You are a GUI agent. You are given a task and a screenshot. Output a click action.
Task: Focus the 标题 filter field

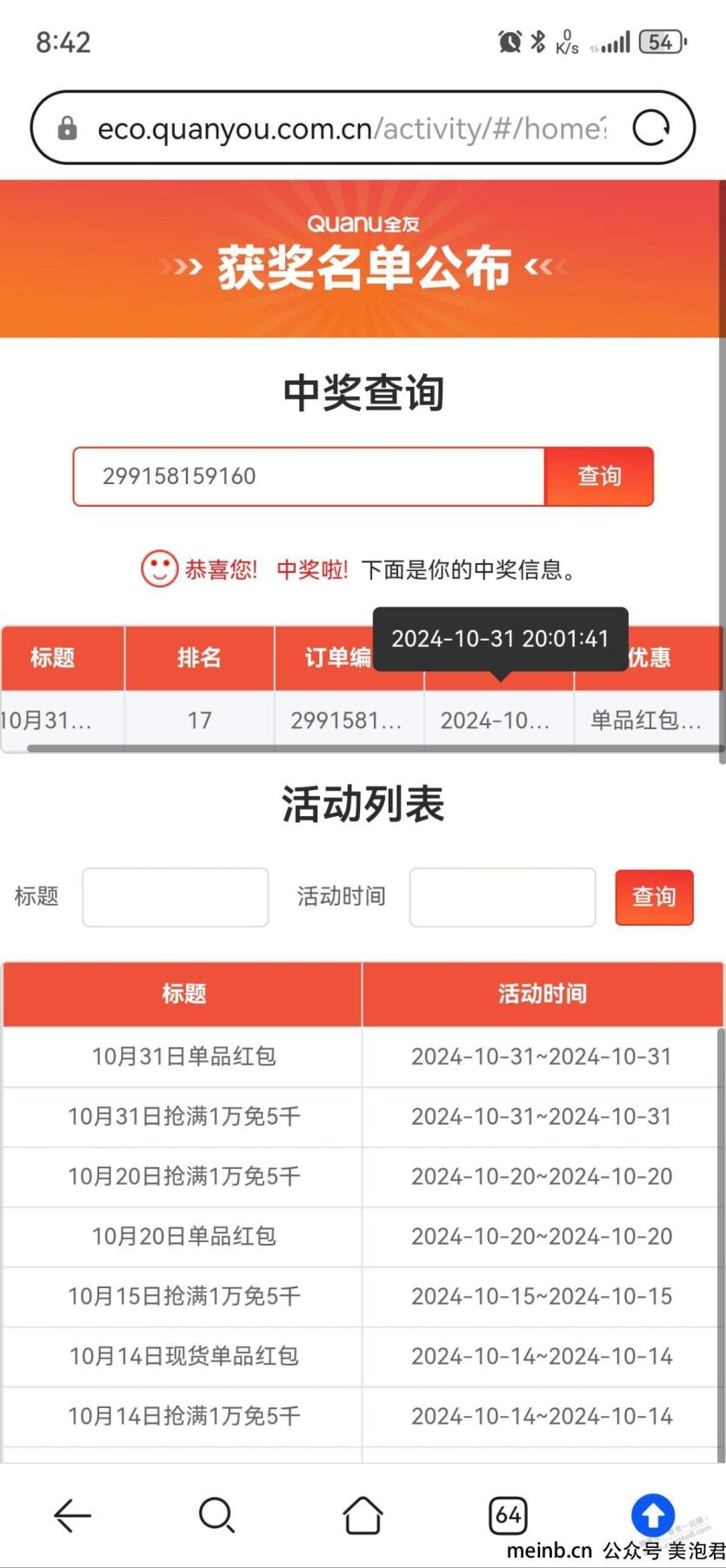(175, 896)
